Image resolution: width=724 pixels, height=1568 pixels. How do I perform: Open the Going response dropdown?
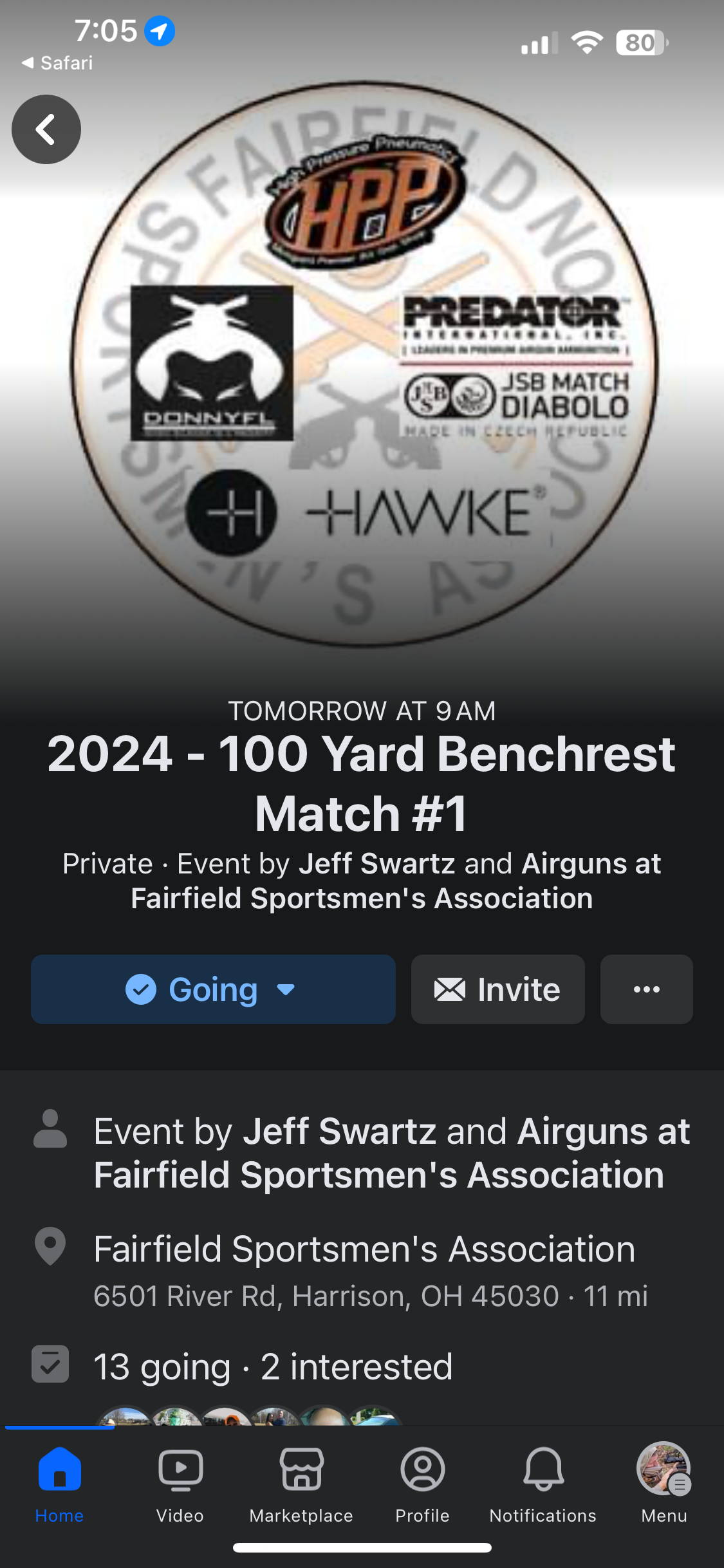pos(213,989)
